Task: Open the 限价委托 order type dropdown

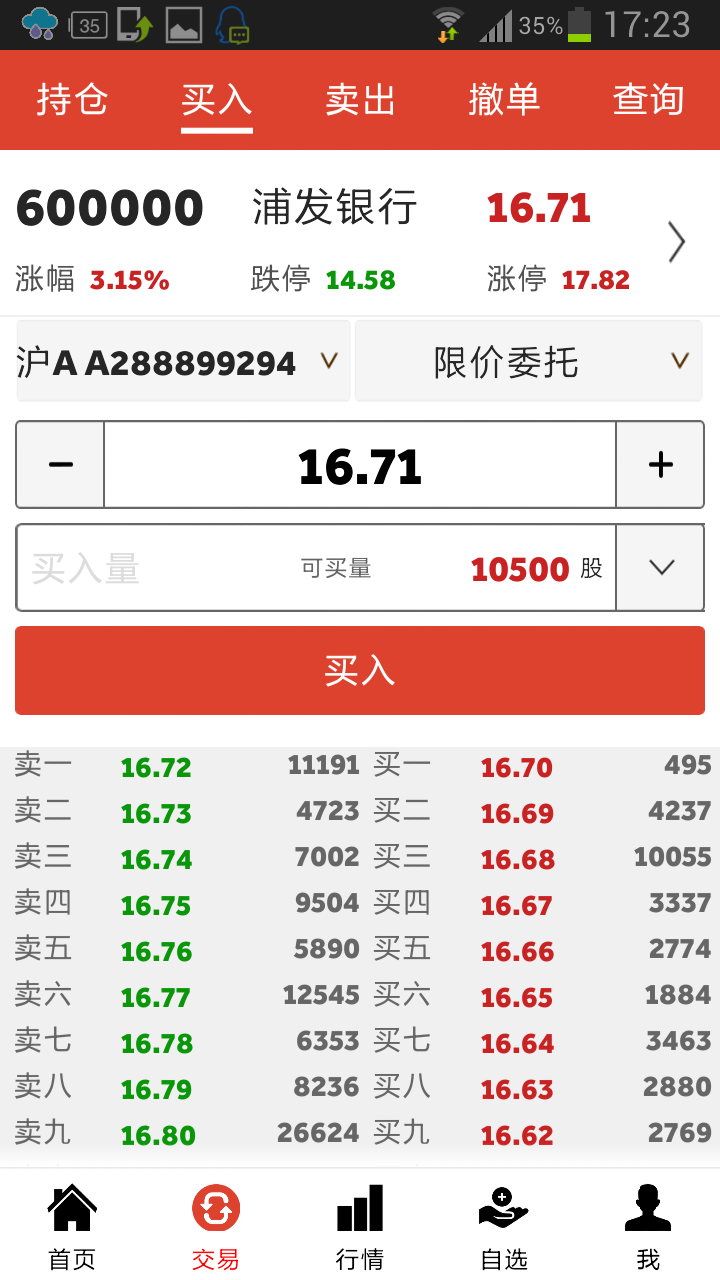Action: coord(528,362)
